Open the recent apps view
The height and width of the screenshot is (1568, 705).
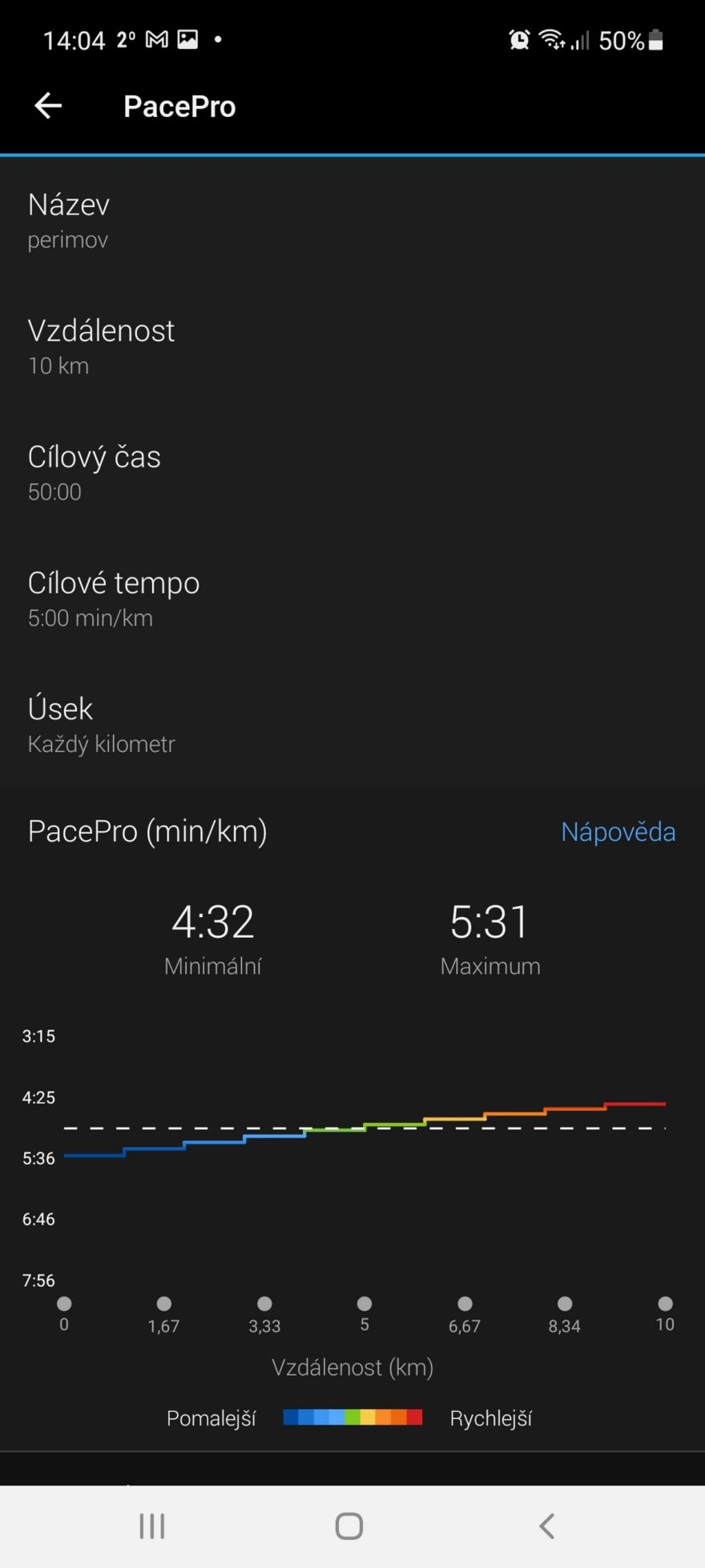click(x=152, y=1526)
